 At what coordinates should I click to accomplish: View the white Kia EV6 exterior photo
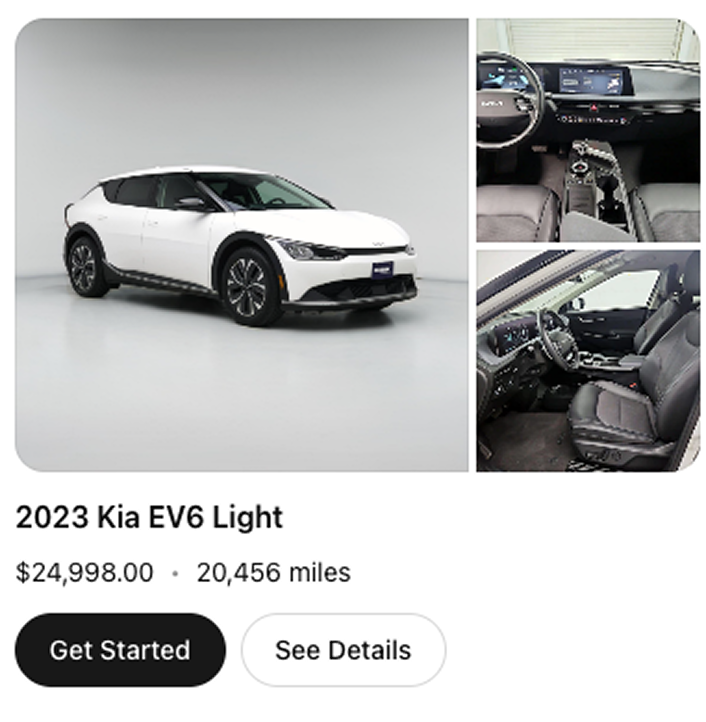coord(241,245)
